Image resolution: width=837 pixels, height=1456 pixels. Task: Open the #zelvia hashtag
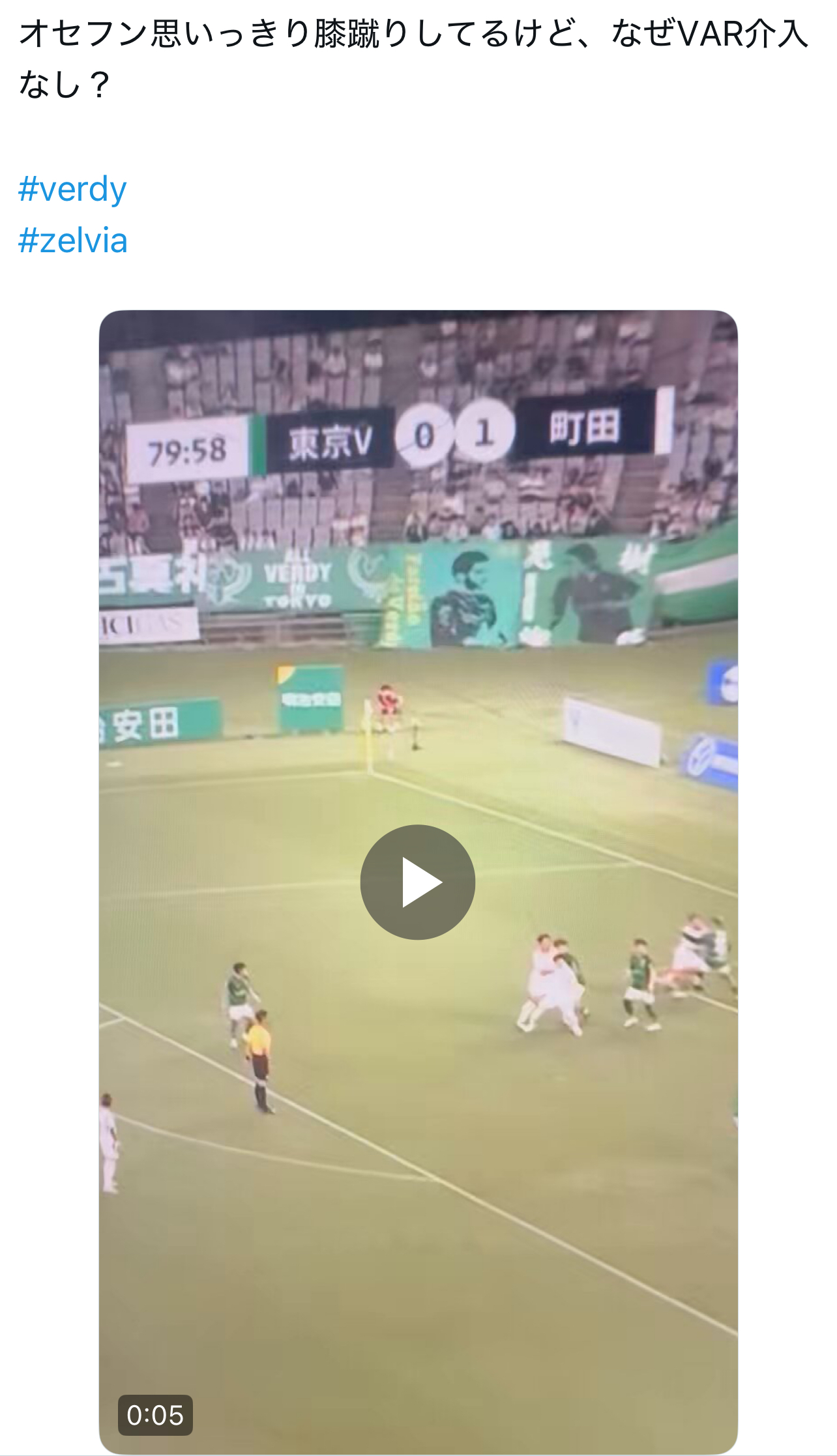(73, 240)
